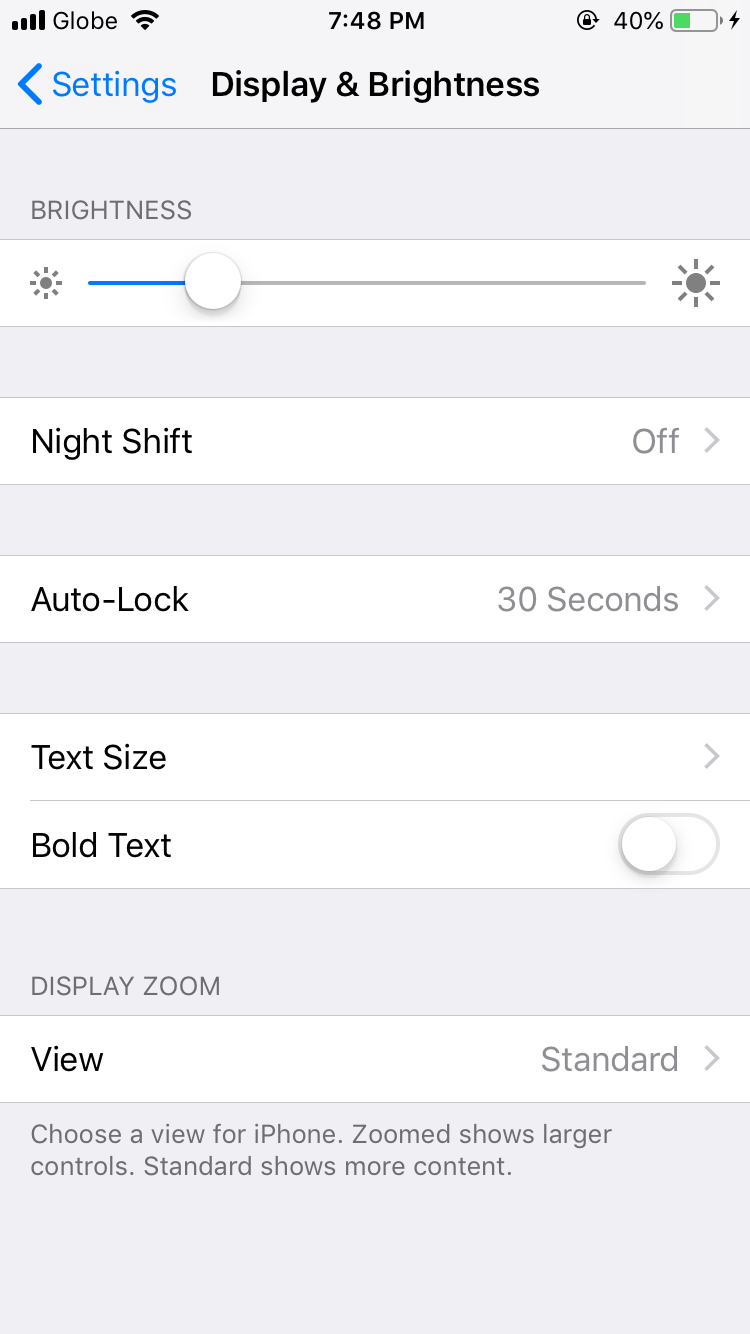
Task: Open Text Size settings
Action: pos(375,757)
